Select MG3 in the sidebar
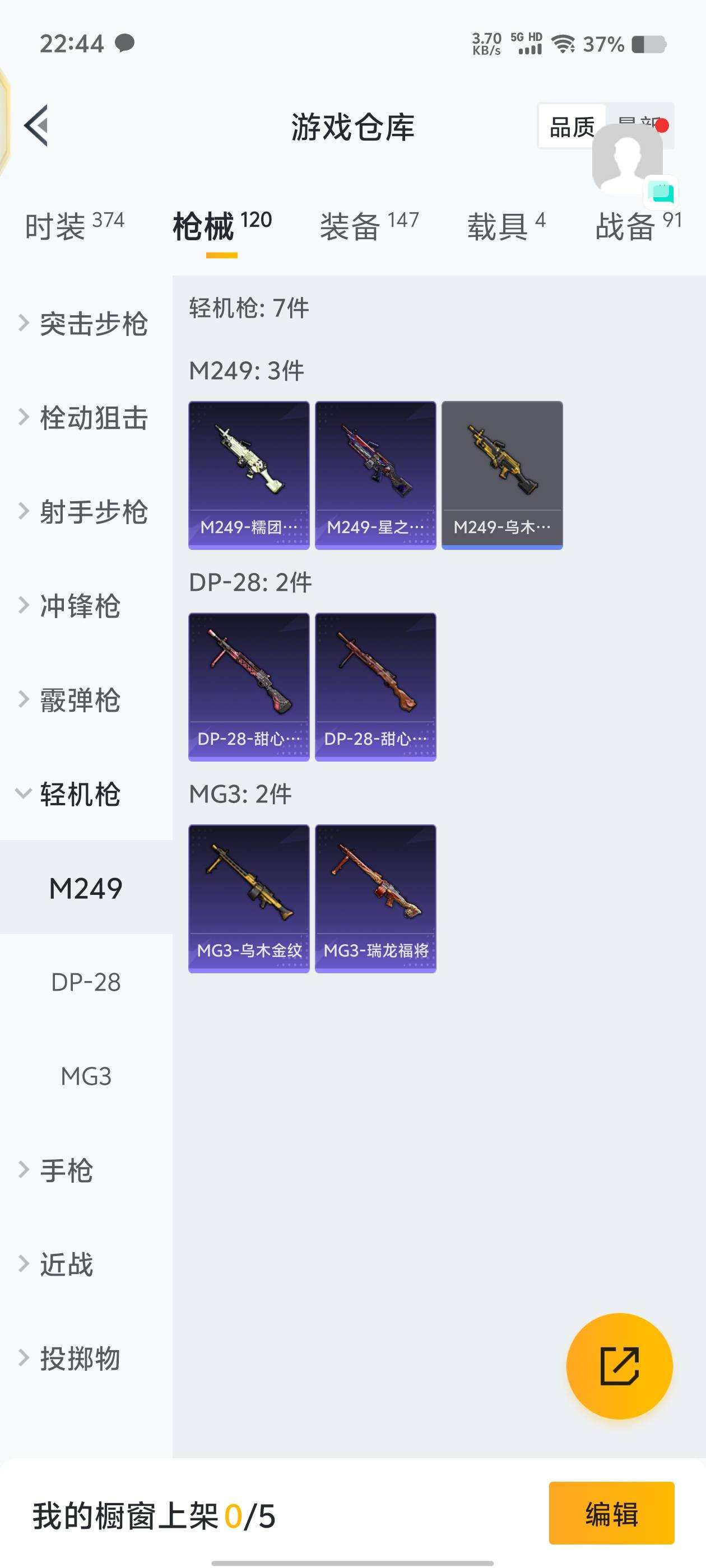 [85, 1074]
